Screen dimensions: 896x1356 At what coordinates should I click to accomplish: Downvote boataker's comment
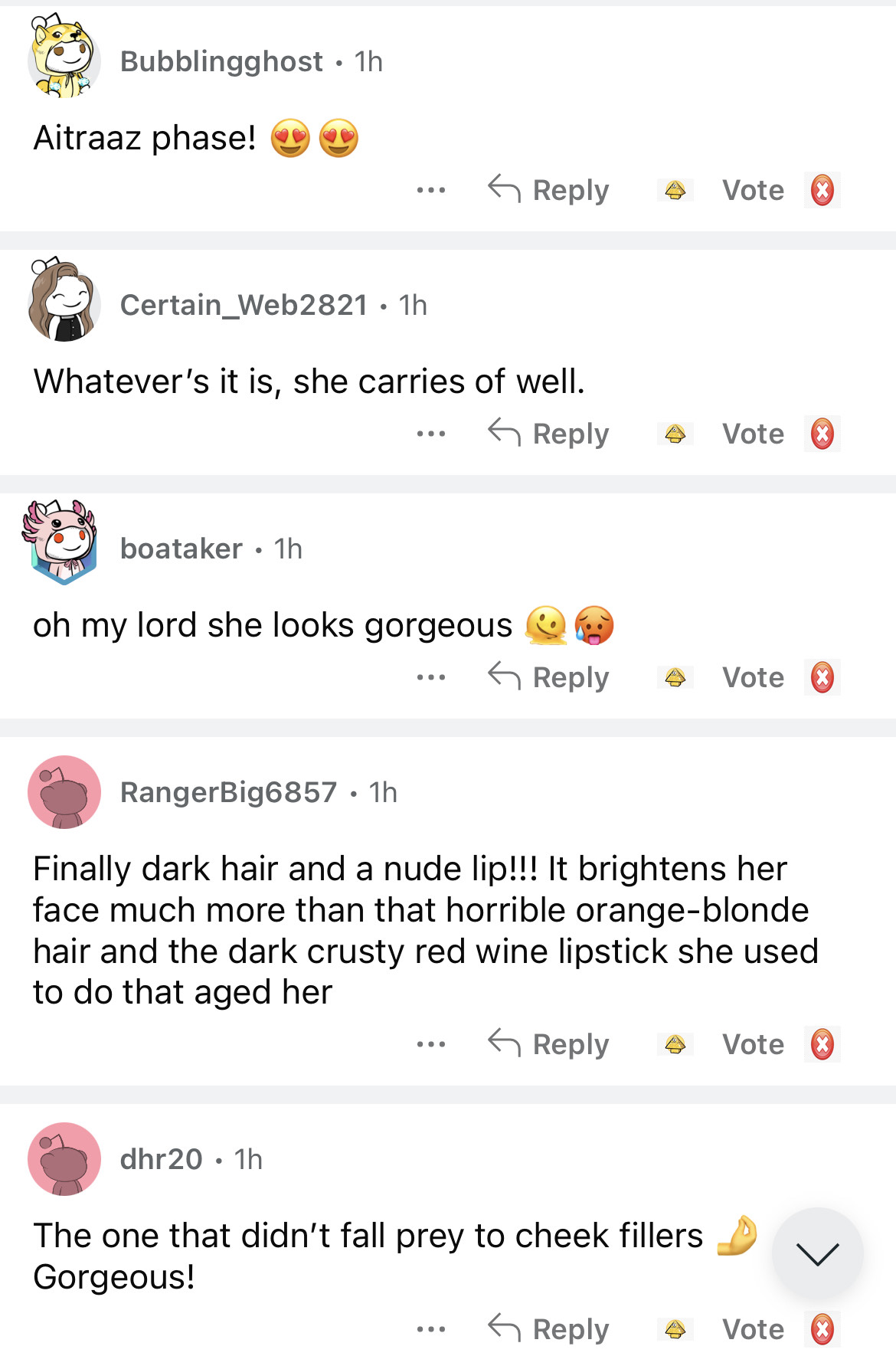(822, 677)
